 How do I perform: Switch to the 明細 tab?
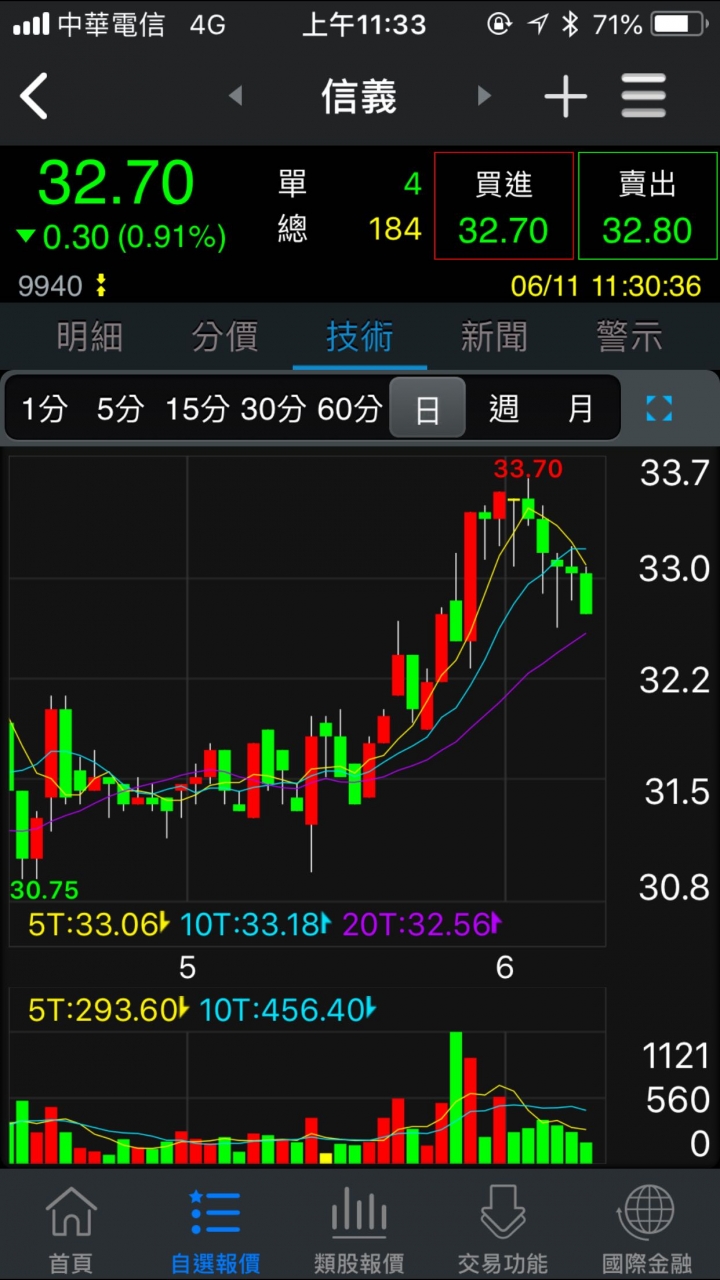90,337
